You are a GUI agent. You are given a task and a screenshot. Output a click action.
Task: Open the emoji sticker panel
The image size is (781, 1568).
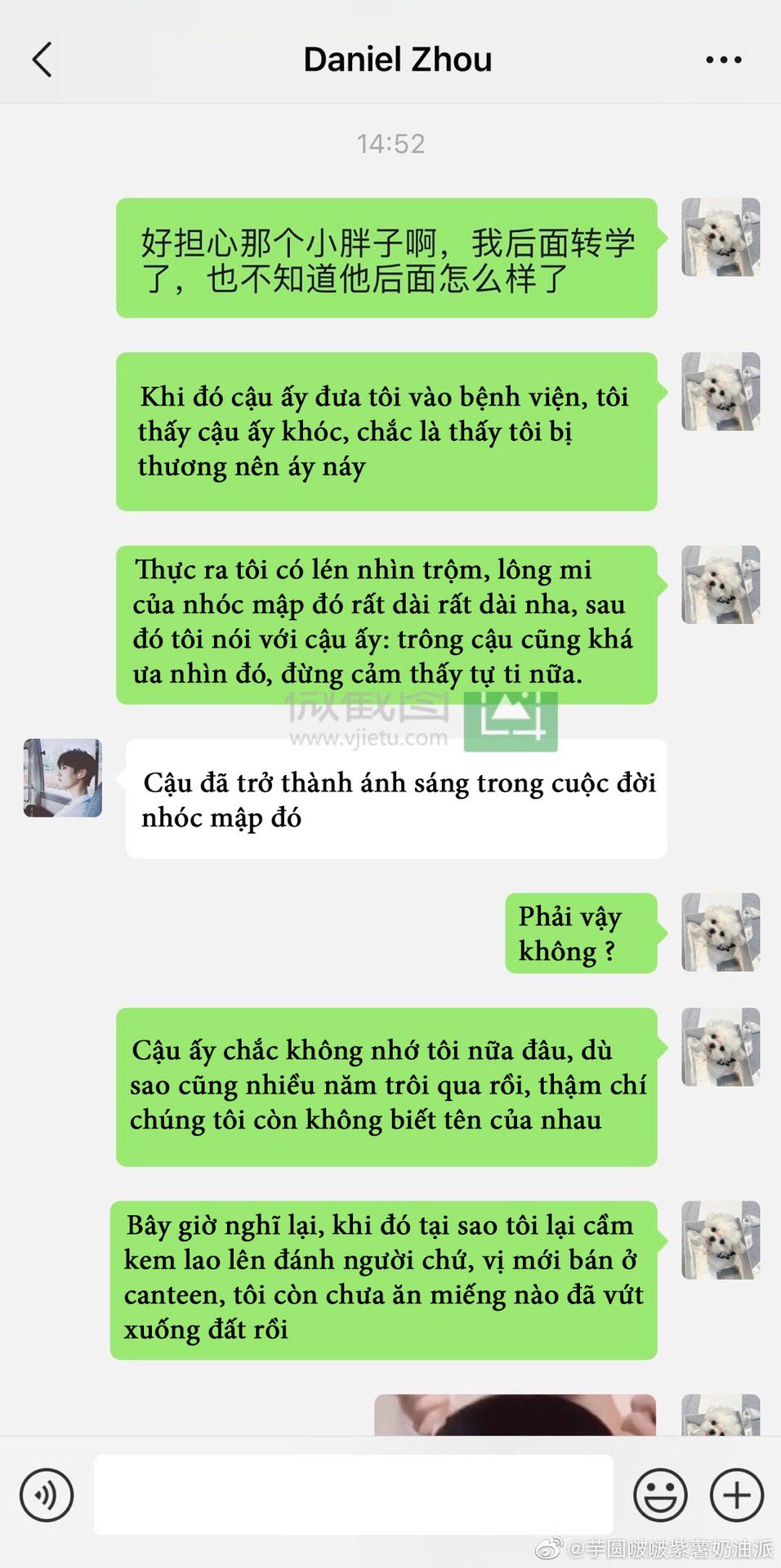[x=660, y=1495]
